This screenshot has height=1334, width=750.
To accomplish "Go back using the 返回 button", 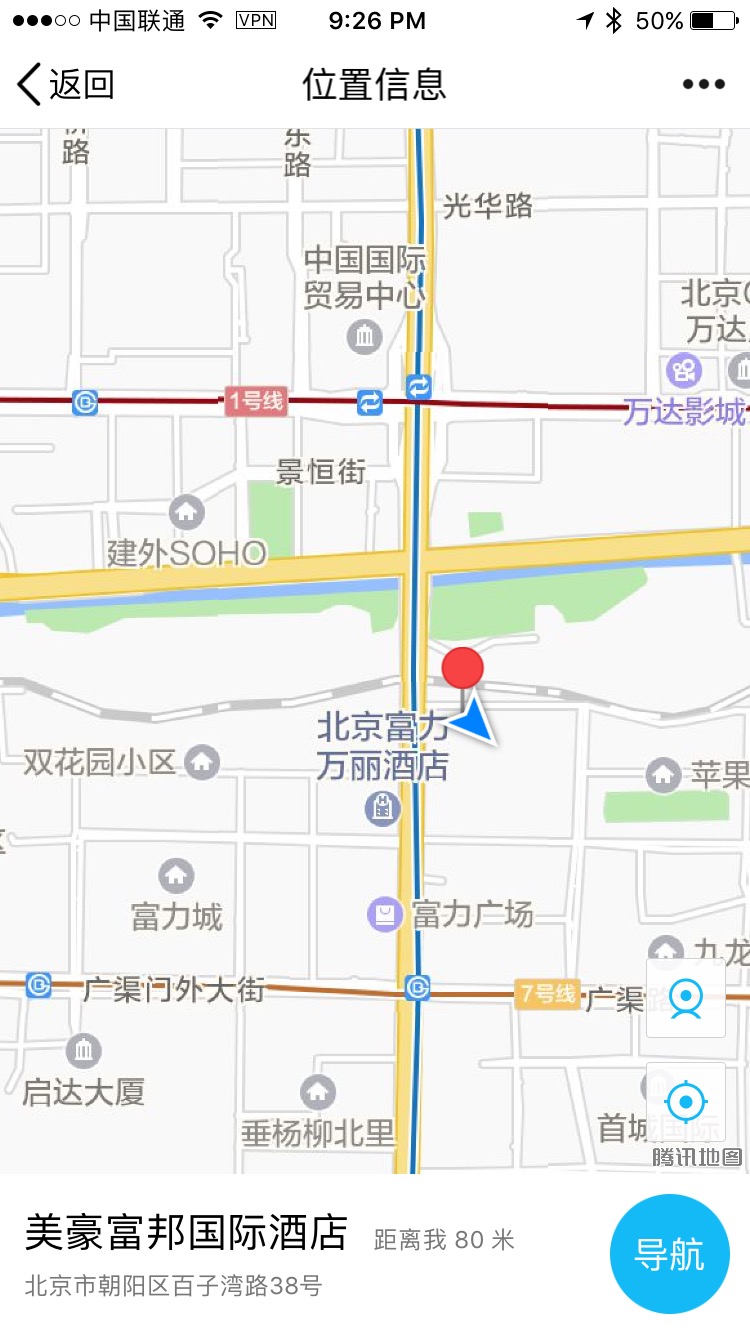I will point(66,85).
